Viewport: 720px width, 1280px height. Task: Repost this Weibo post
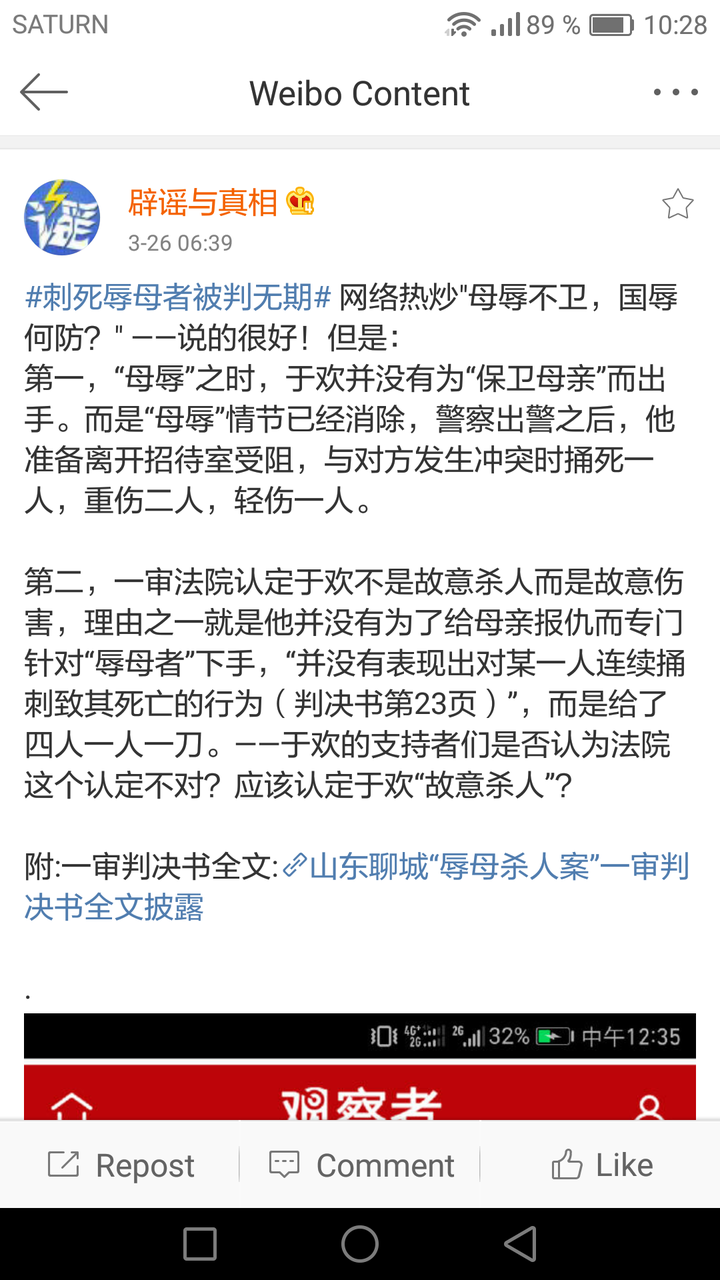(122, 1165)
